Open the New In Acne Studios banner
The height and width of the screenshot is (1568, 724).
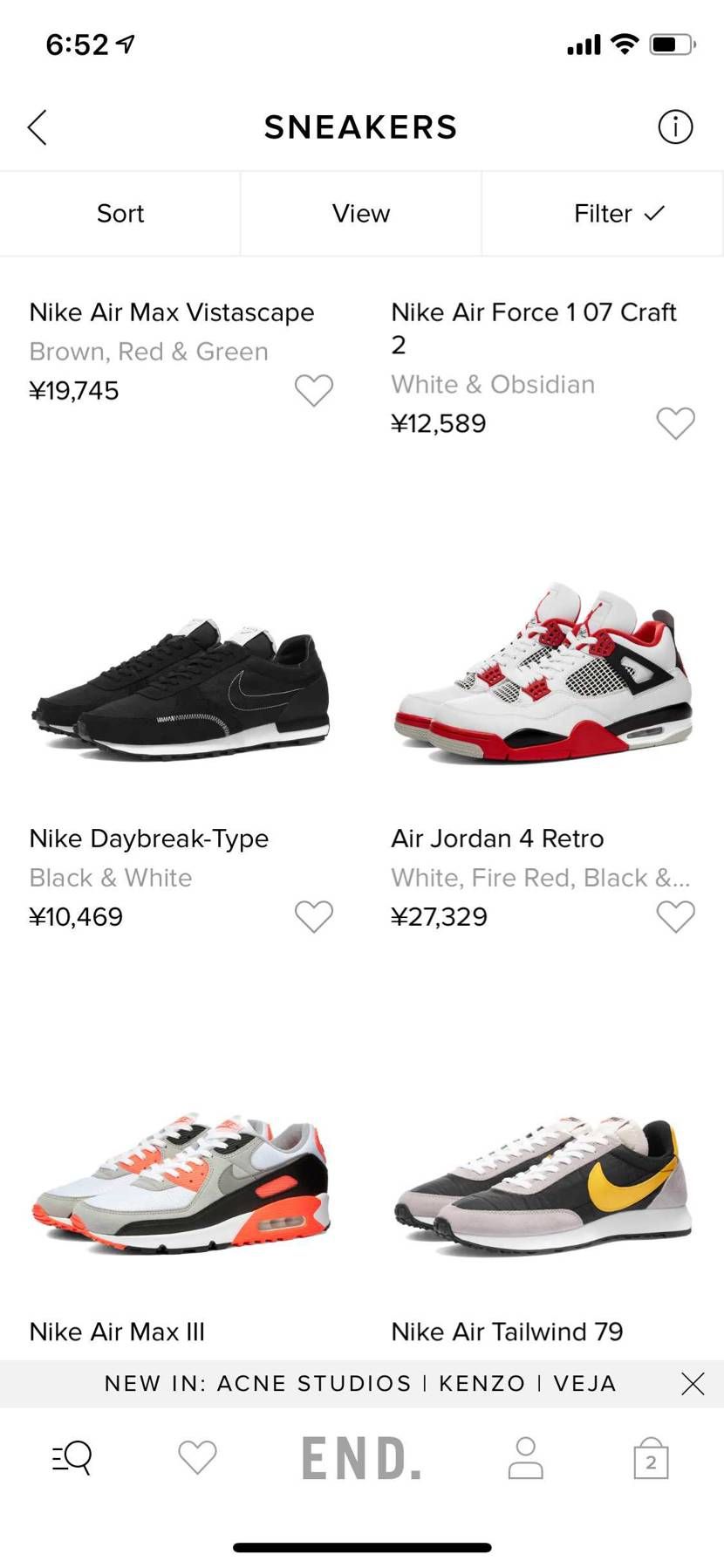click(360, 1383)
